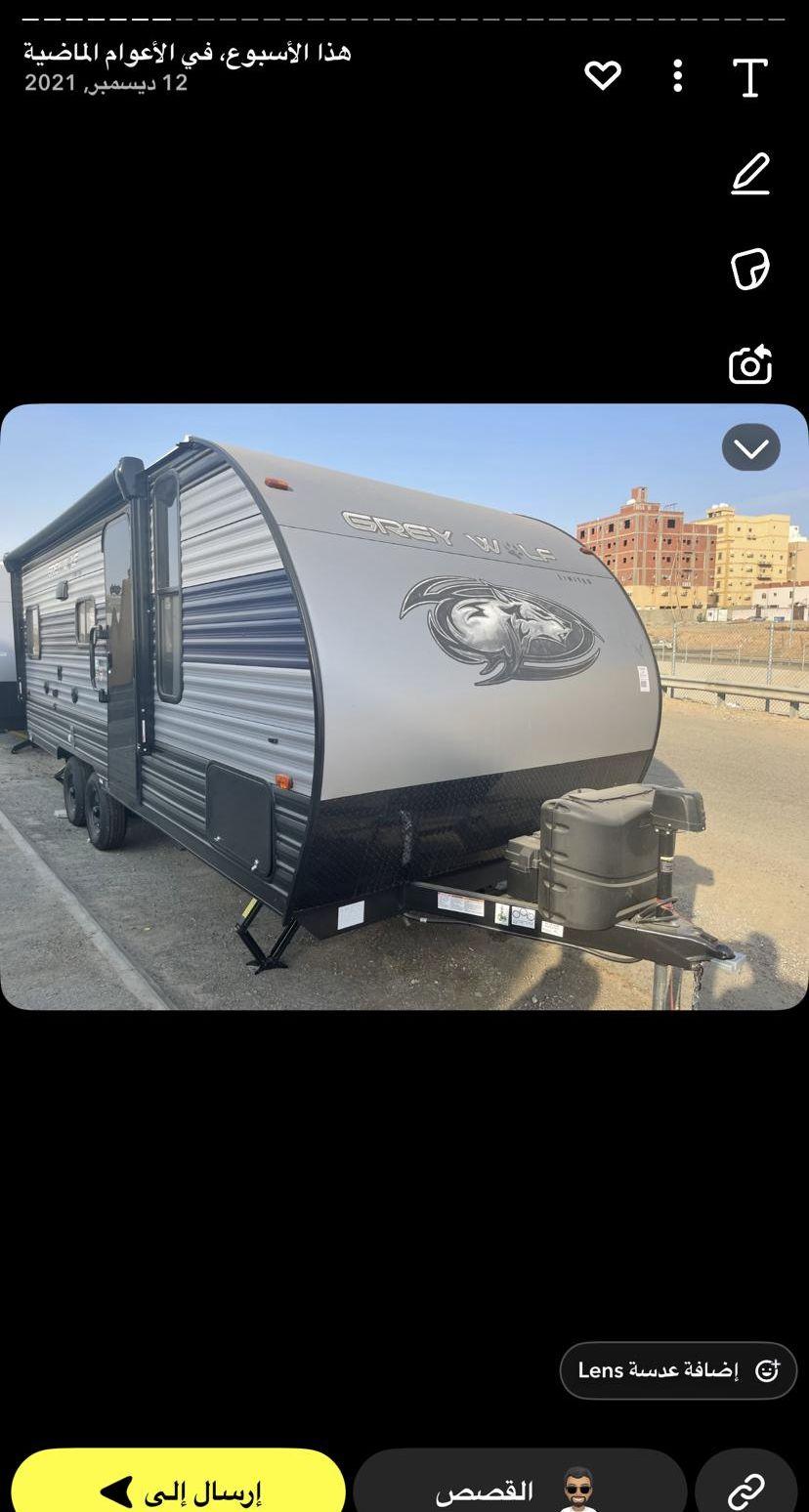
Task: Expand more editing tools with the chevron
Action: pyautogui.click(x=751, y=447)
